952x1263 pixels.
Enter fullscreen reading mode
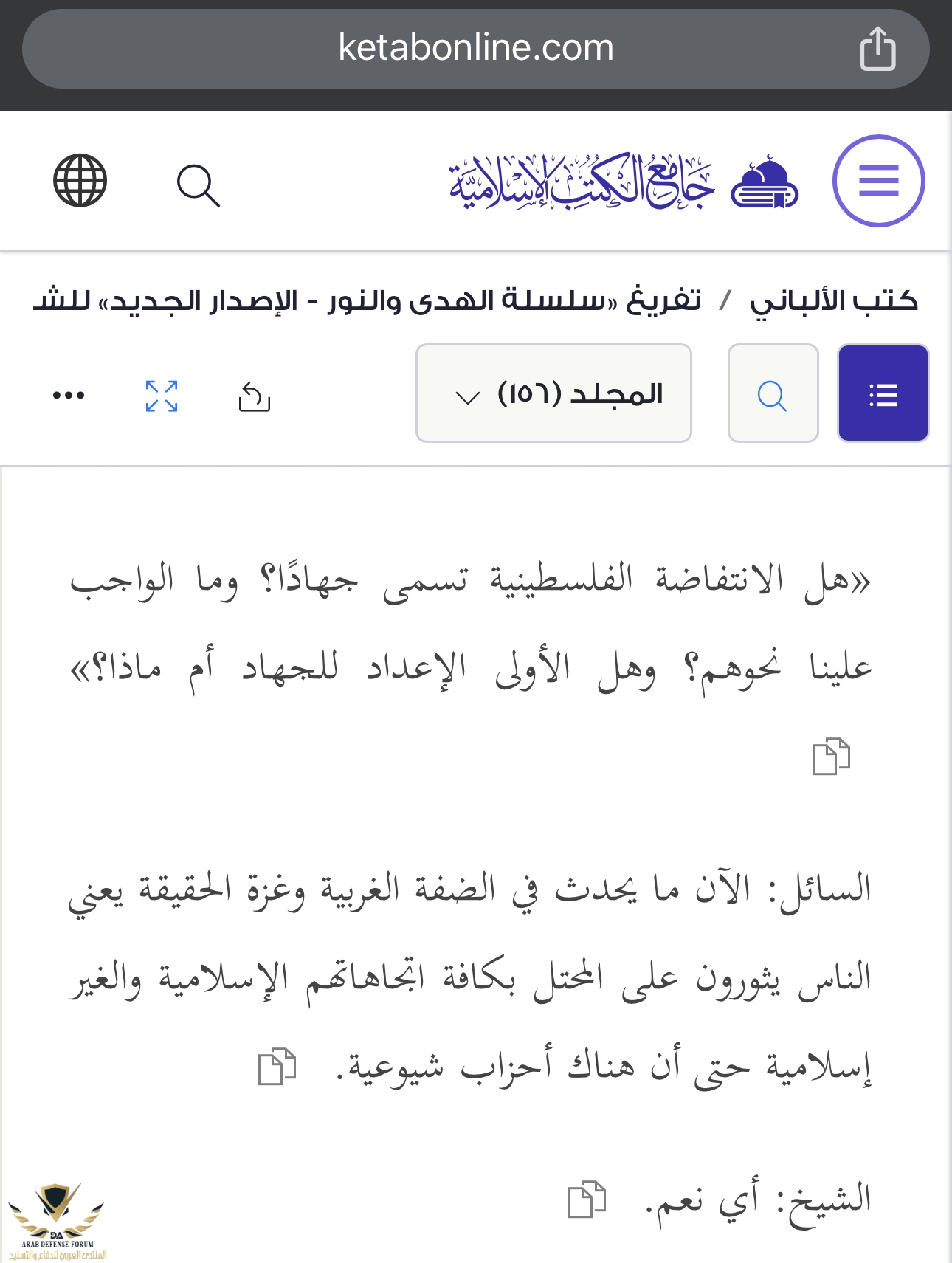(x=162, y=396)
